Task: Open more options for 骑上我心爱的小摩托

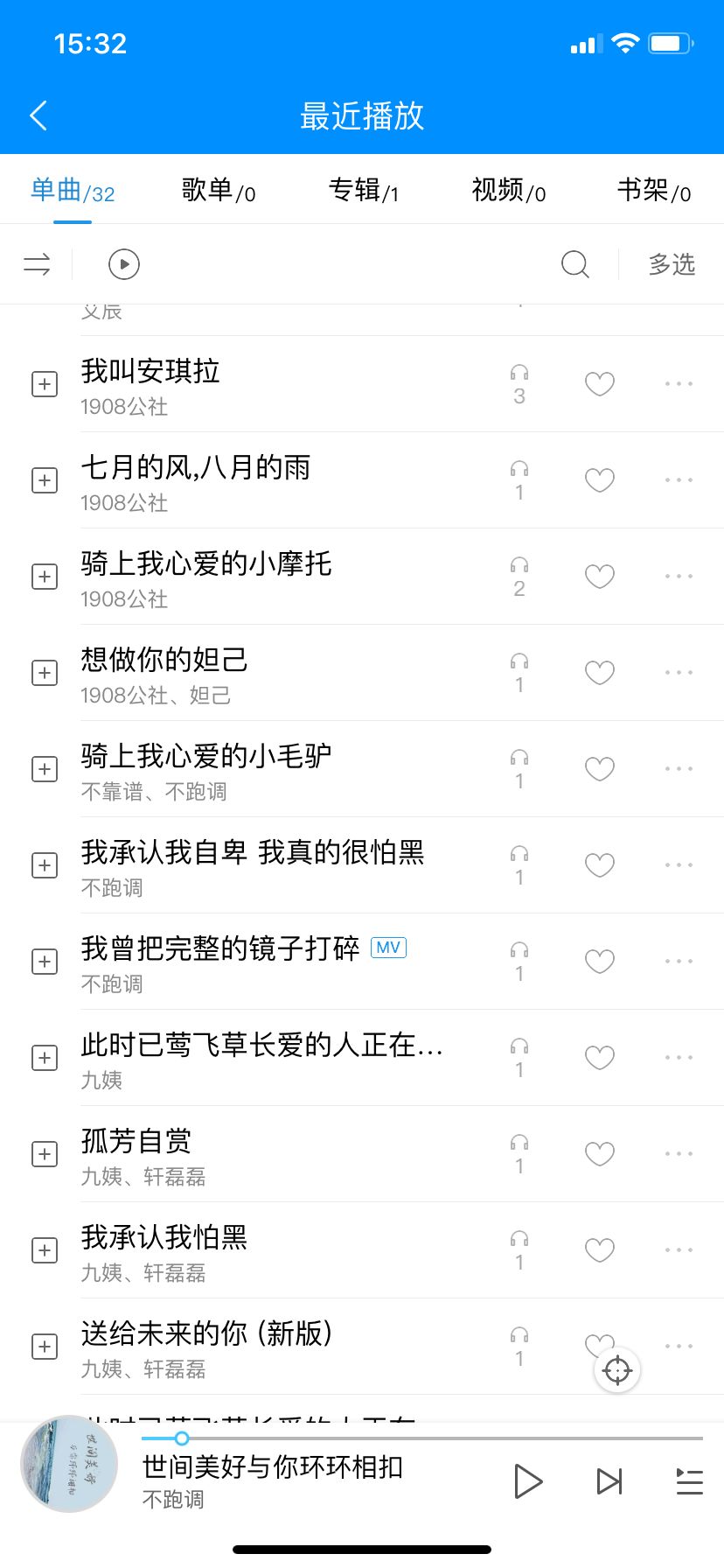Action: 679,577
